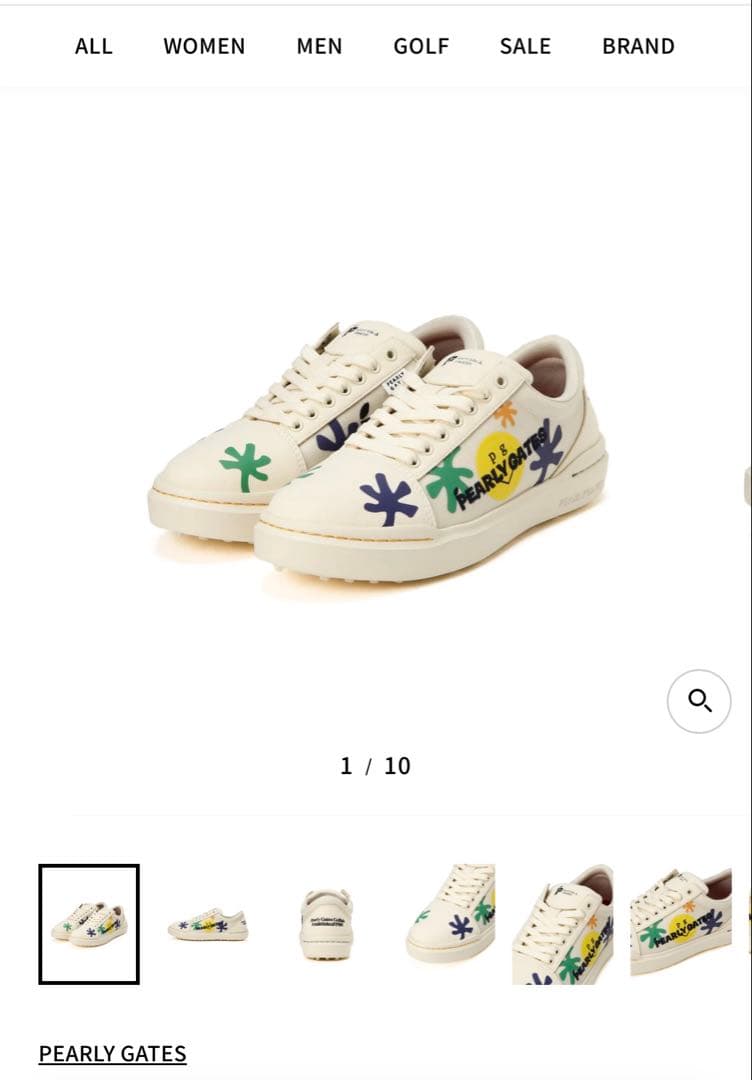The height and width of the screenshot is (1080, 752).
Task: Open the PEARLY GATES brand link
Action: (x=112, y=1053)
